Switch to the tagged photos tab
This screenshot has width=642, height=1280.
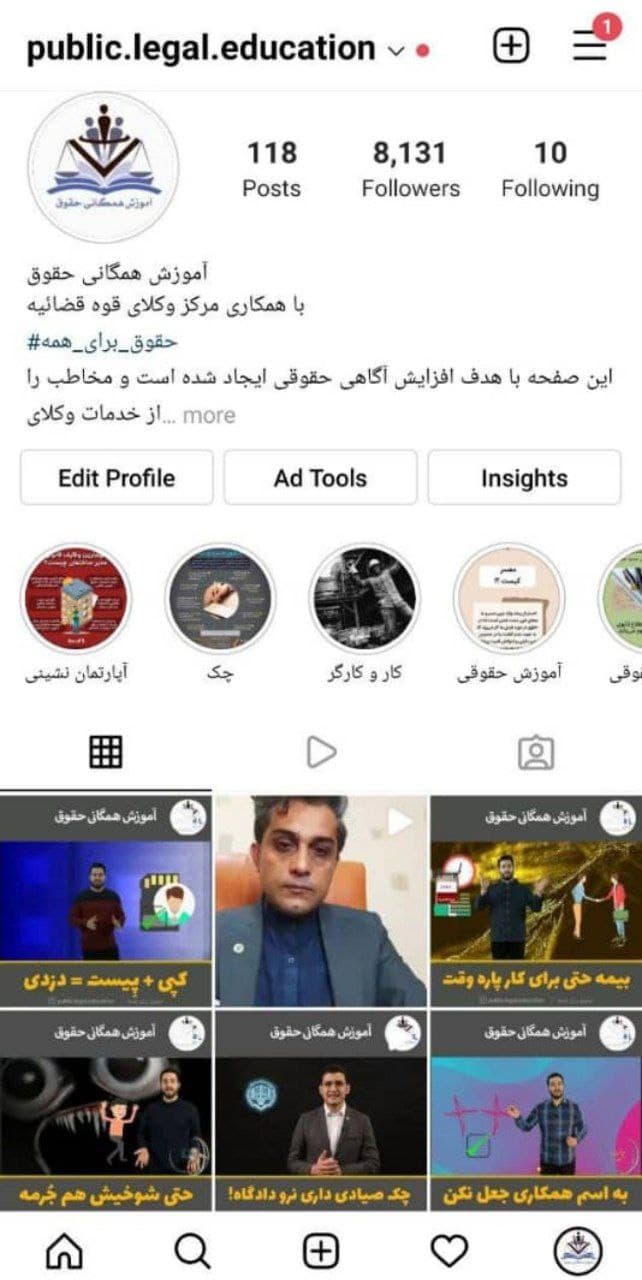coord(536,752)
